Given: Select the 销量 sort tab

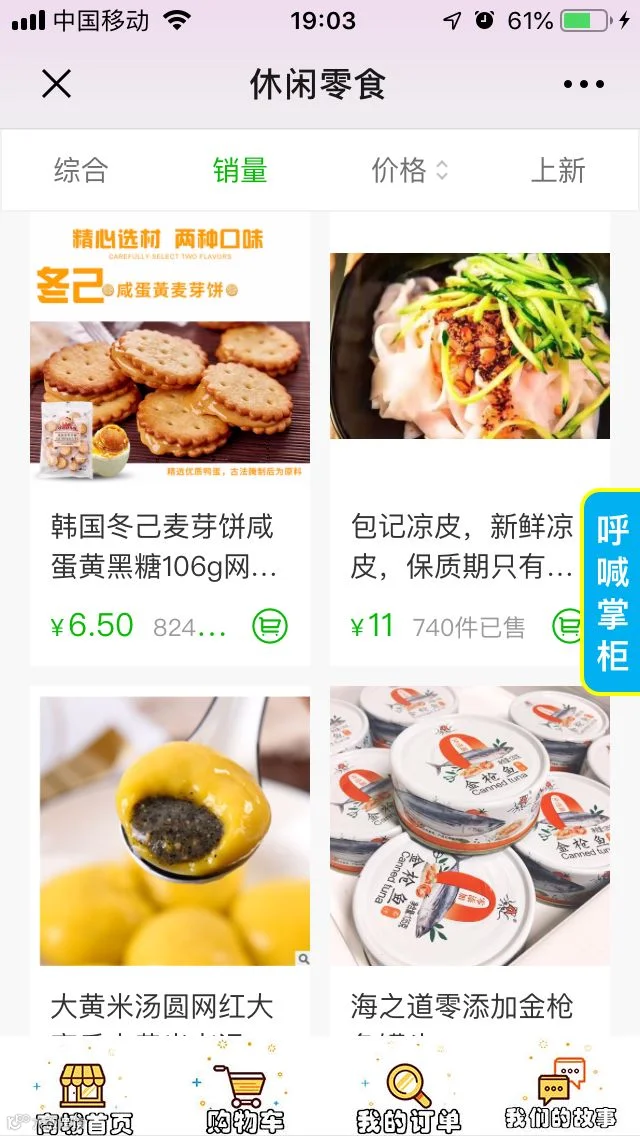Looking at the screenshot, I should click(240, 170).
